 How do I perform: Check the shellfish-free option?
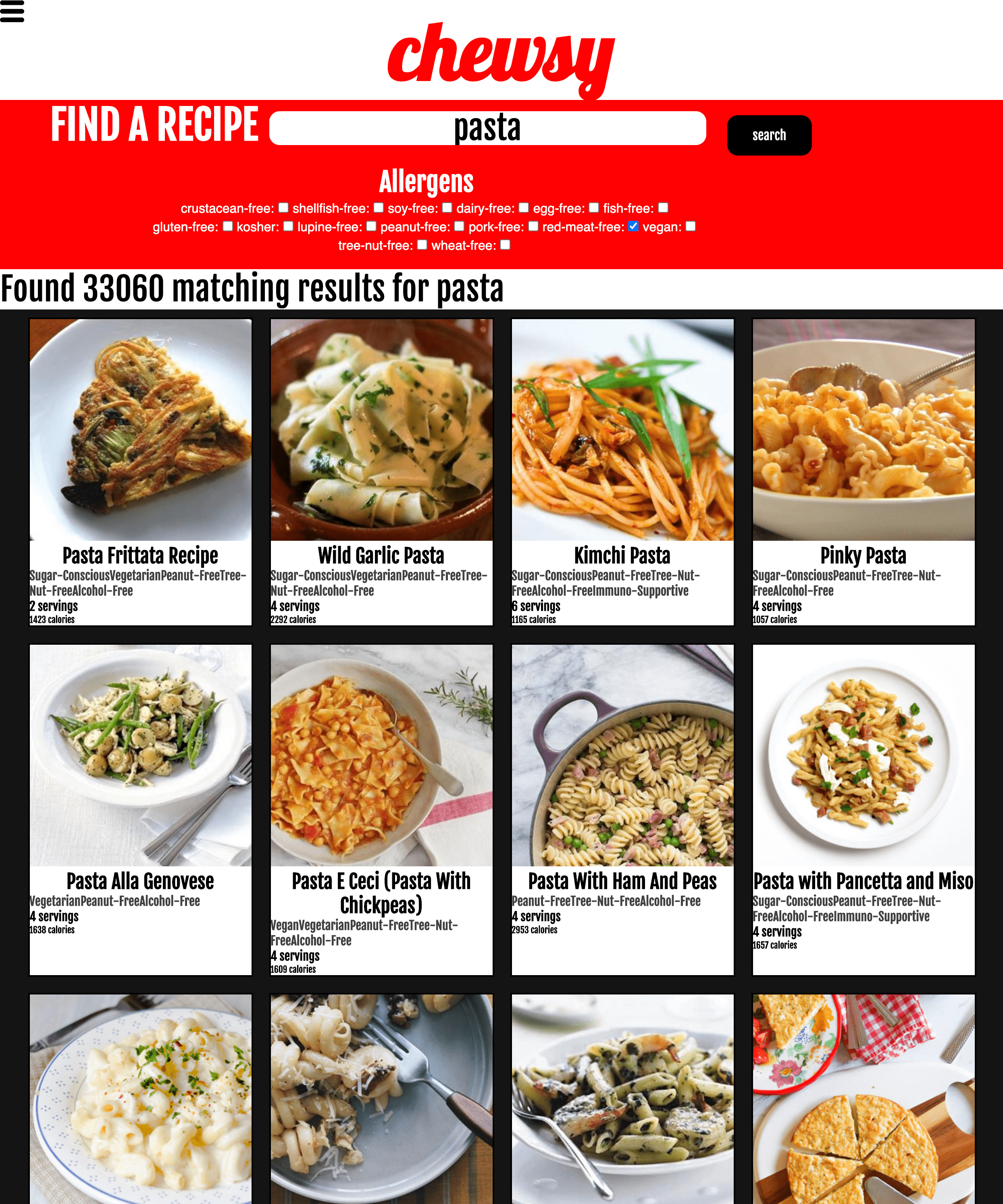tap(379, 208)
